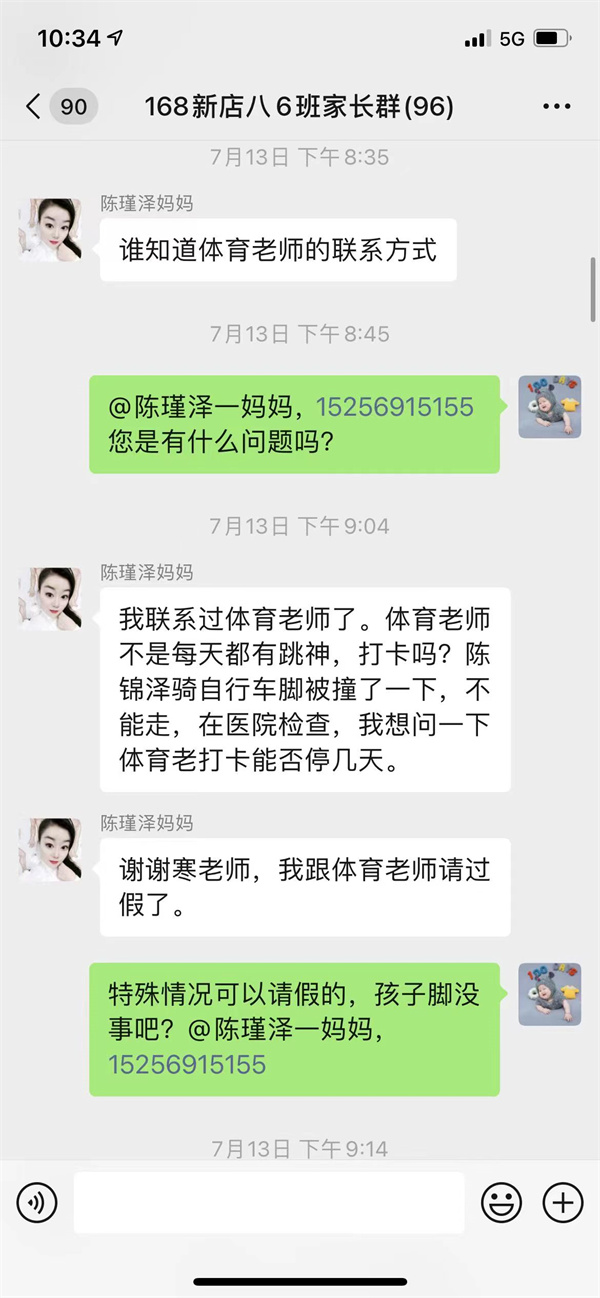Tap phone number in the 8:45 message
Viewport: 600px width, 1298px height.
click(395, 407)
